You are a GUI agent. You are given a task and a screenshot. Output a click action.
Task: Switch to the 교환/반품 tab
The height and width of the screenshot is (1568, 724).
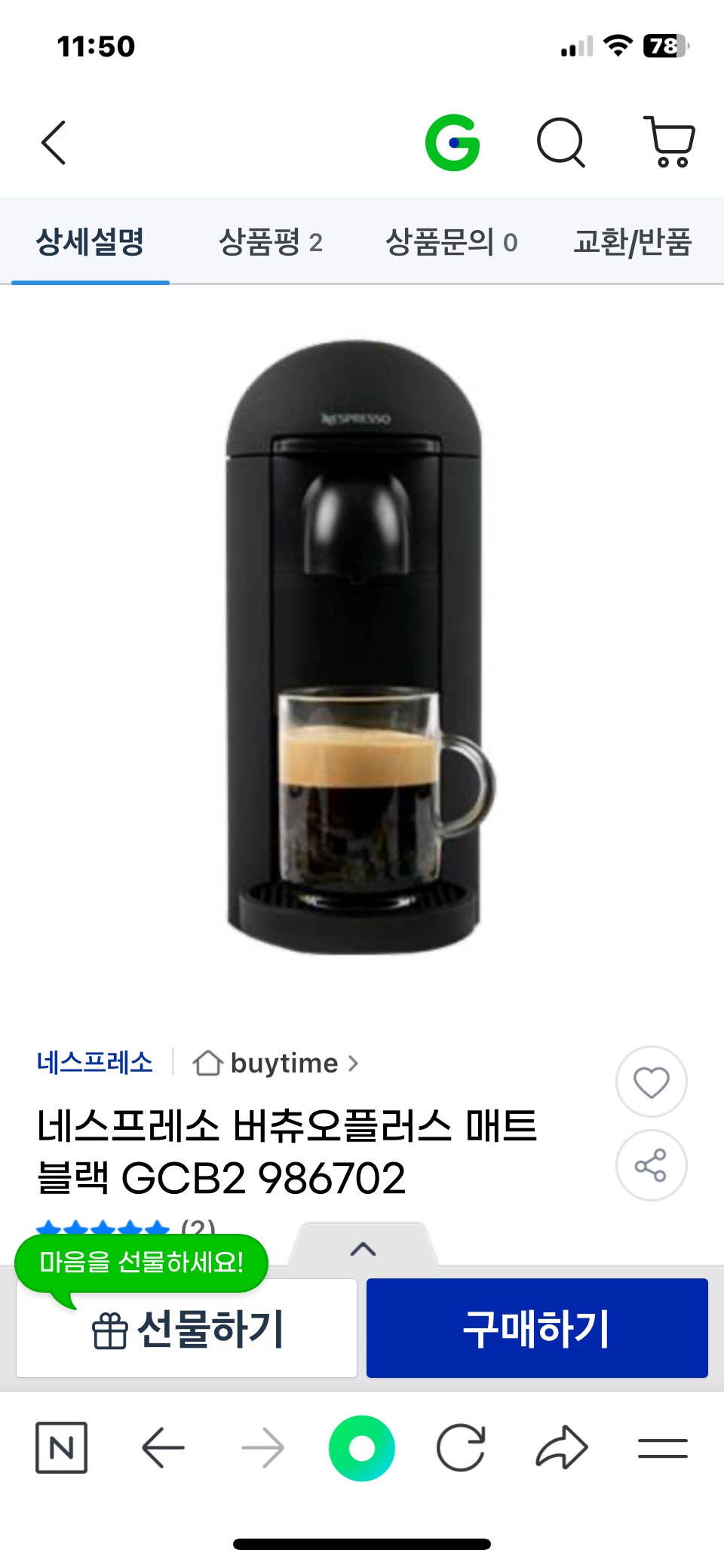pos(632,242)
